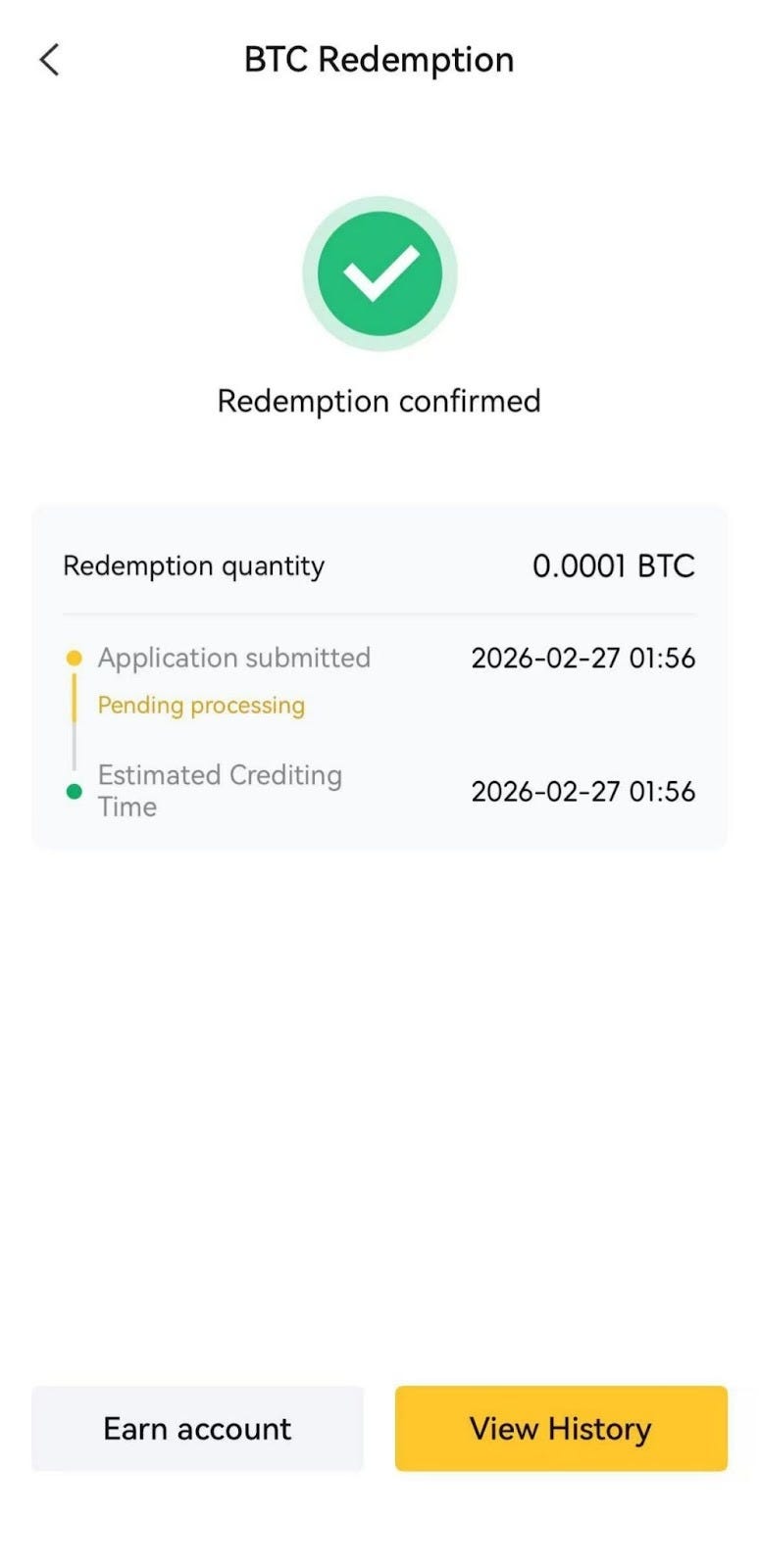Open the Earn account button

click(197, 1428)
